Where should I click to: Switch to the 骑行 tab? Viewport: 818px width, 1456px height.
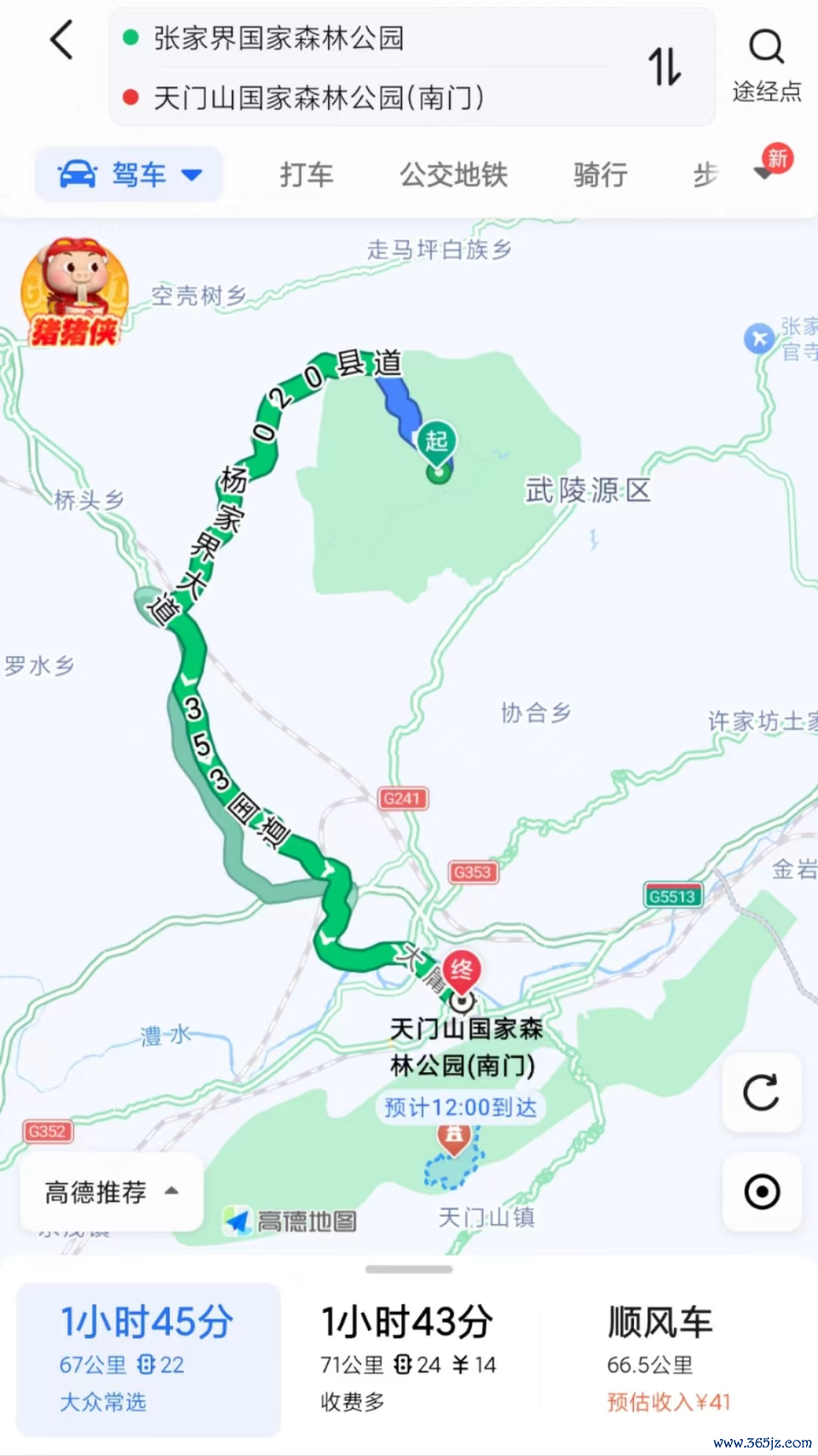coord(600,175)
